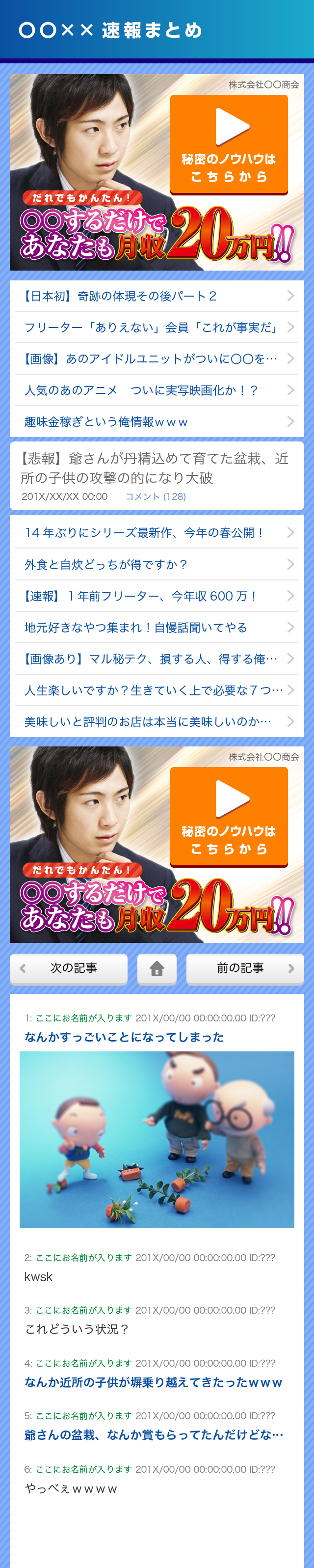
Task: Open 14年ぶりにシリーズ最新作 article
Action: [157, 533]
